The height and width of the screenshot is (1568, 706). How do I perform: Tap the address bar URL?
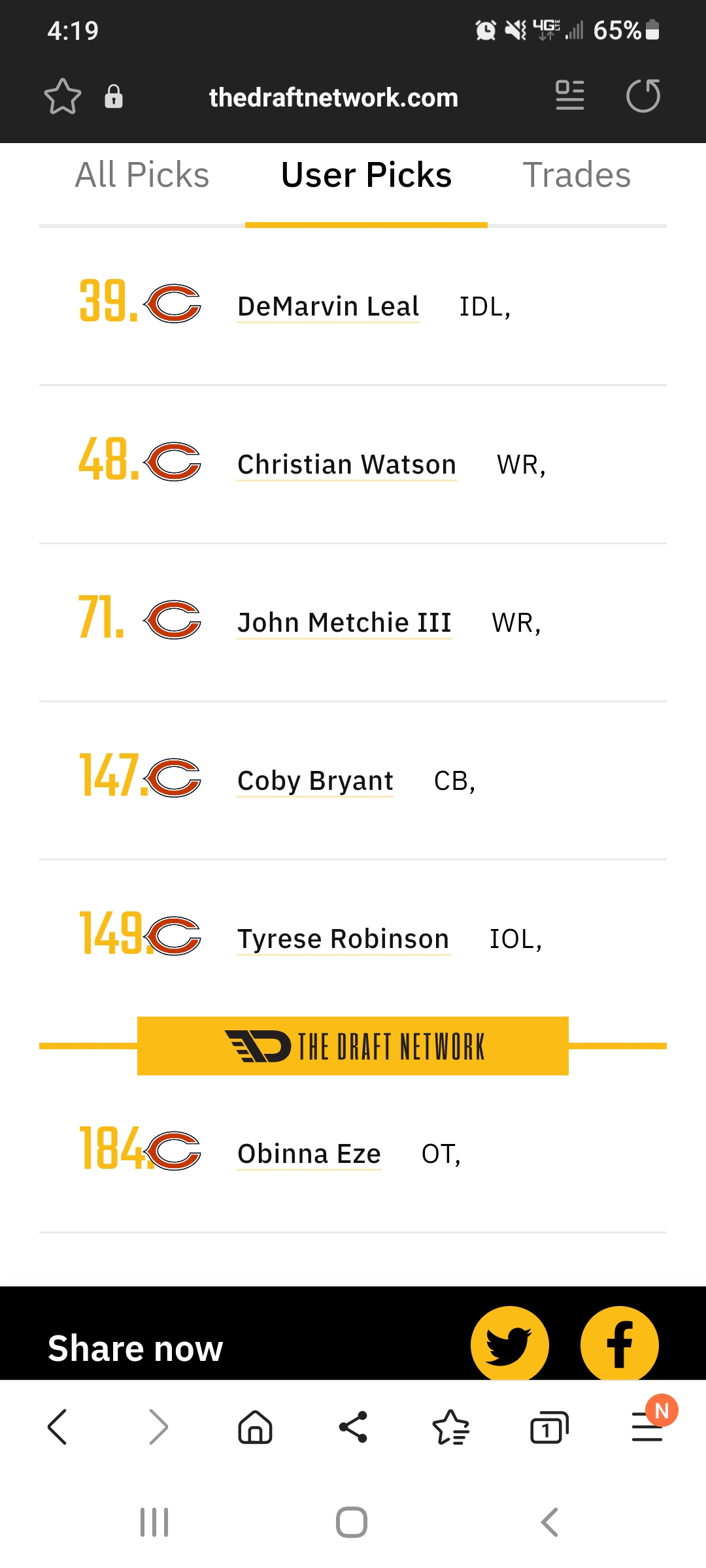point(333,97)
